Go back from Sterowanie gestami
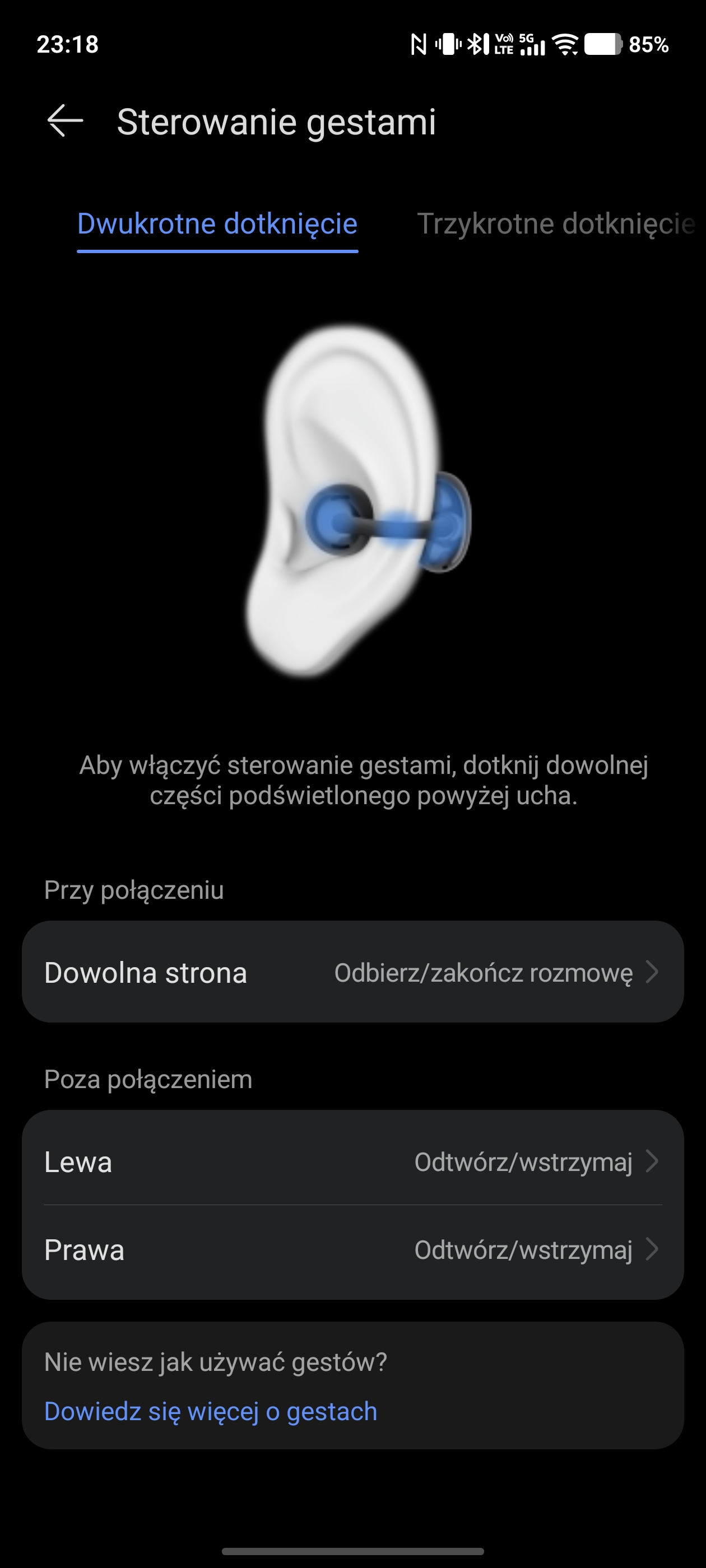This screenshot has width=706, height=1568. (65, 121)
